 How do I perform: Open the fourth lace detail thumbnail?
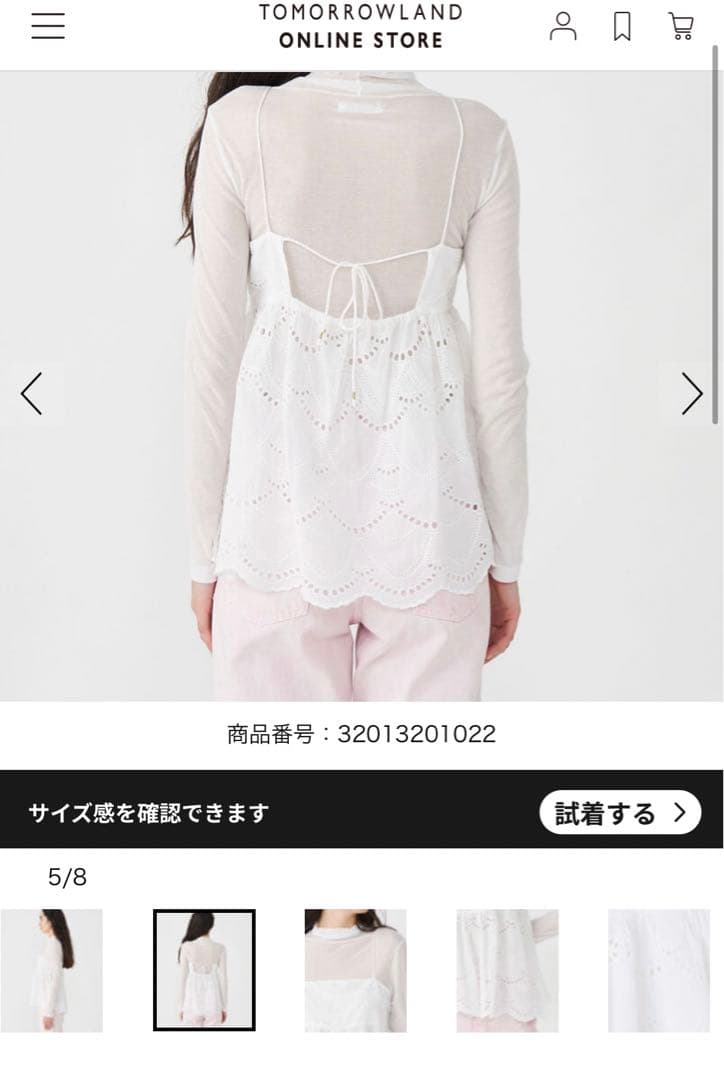[506, 969]
